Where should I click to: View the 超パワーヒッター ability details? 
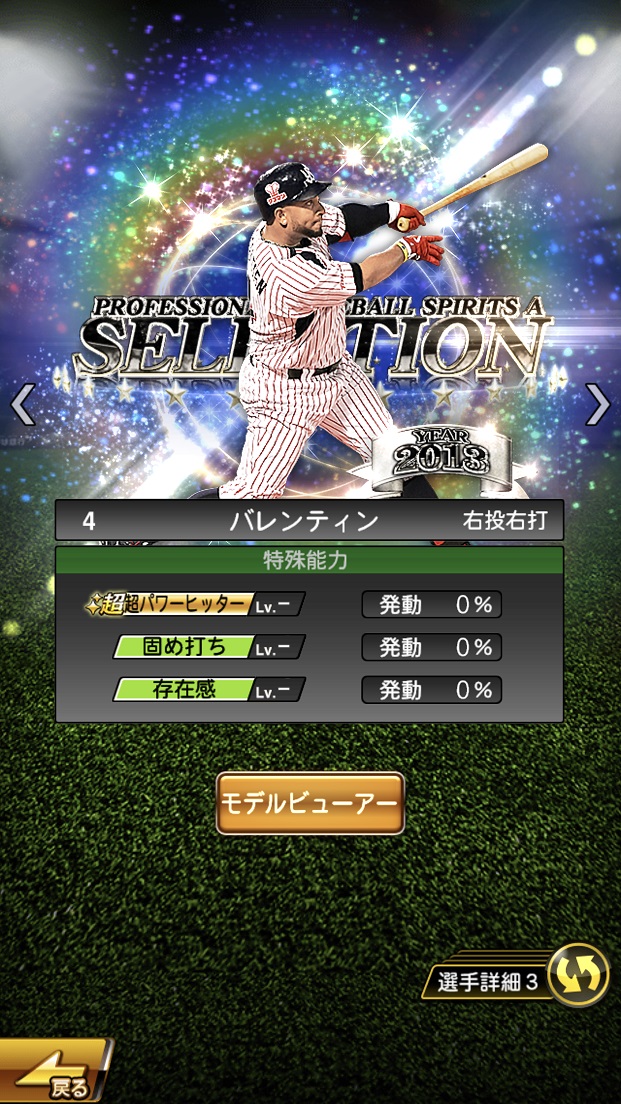click(x=195, y=604)
